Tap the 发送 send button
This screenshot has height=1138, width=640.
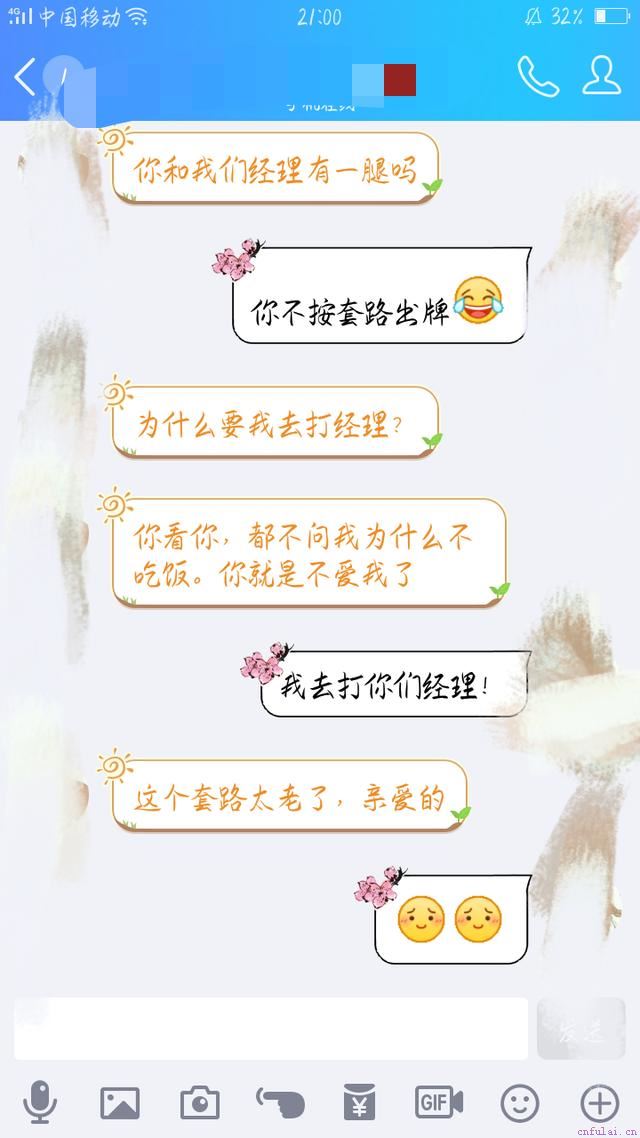tap(581, 1029)
